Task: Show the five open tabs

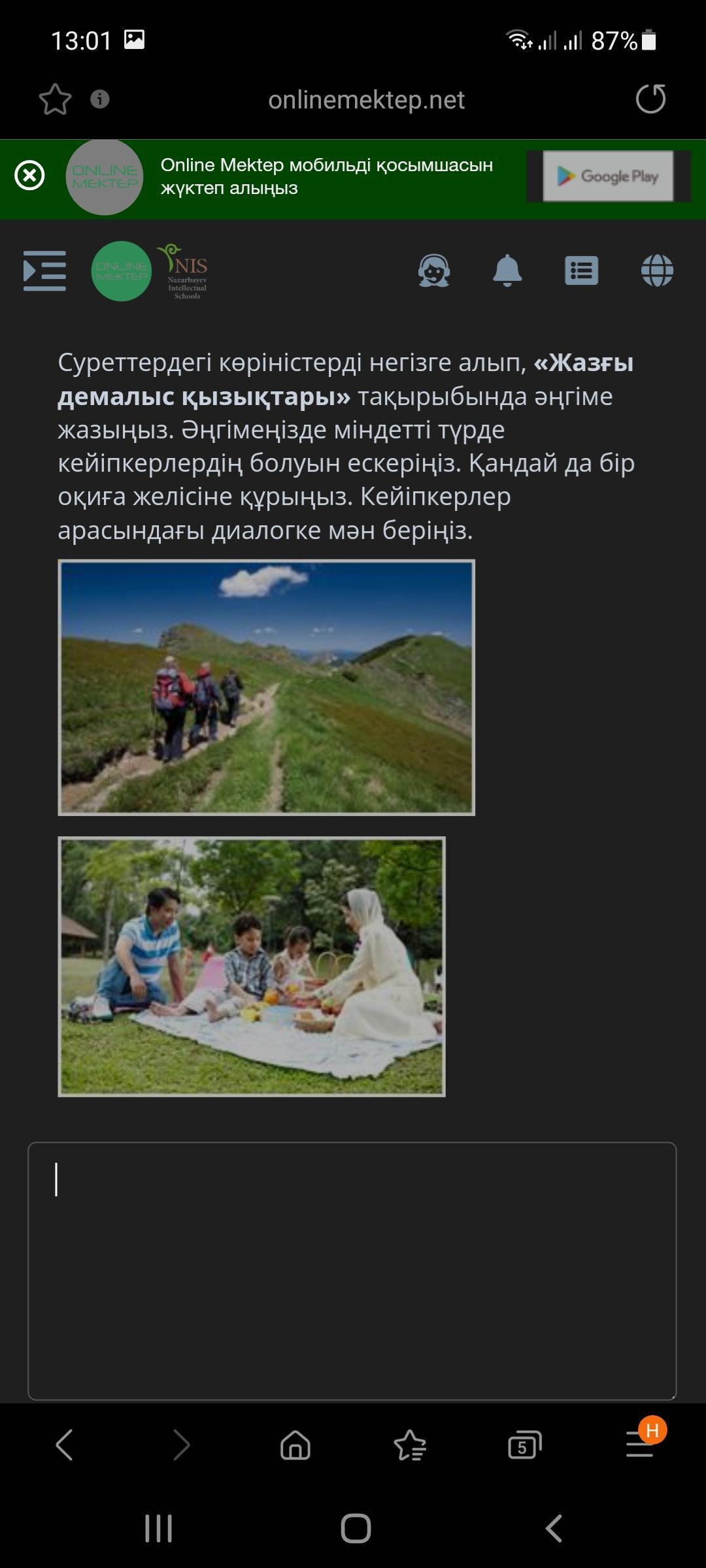Action: pos(524,1445)
